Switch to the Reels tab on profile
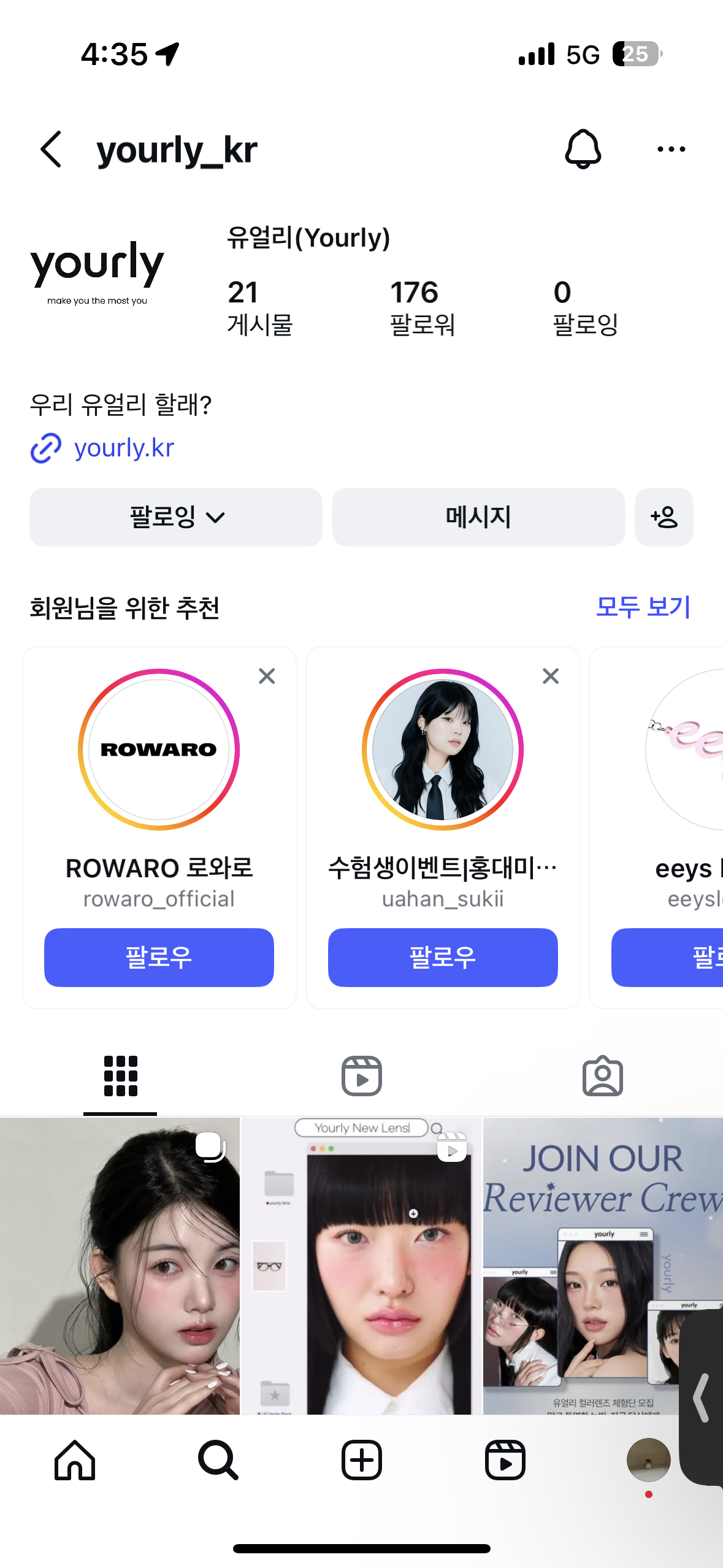723x1568 pixels. (x=362, y=1075)
